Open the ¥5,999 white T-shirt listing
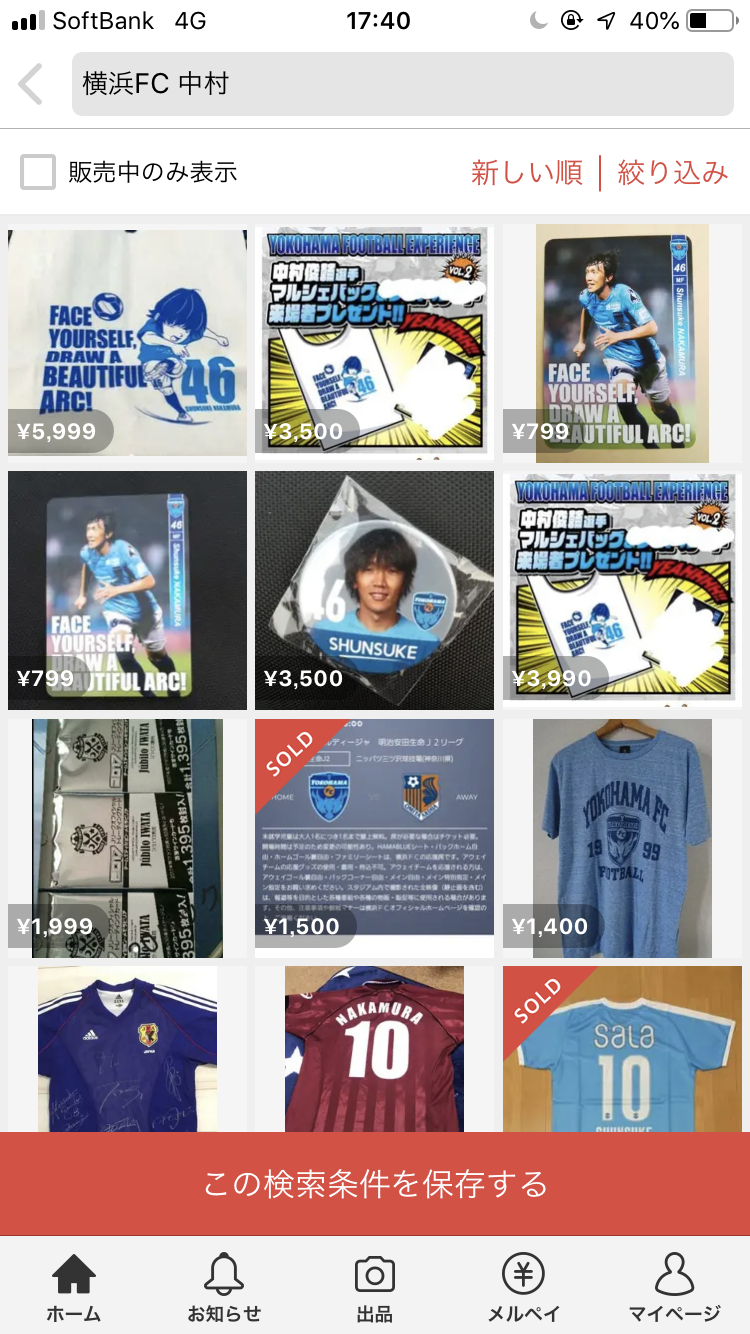The width and height of the screenshot is (750, 1334). pyautogui.click(x=127, y=343)
